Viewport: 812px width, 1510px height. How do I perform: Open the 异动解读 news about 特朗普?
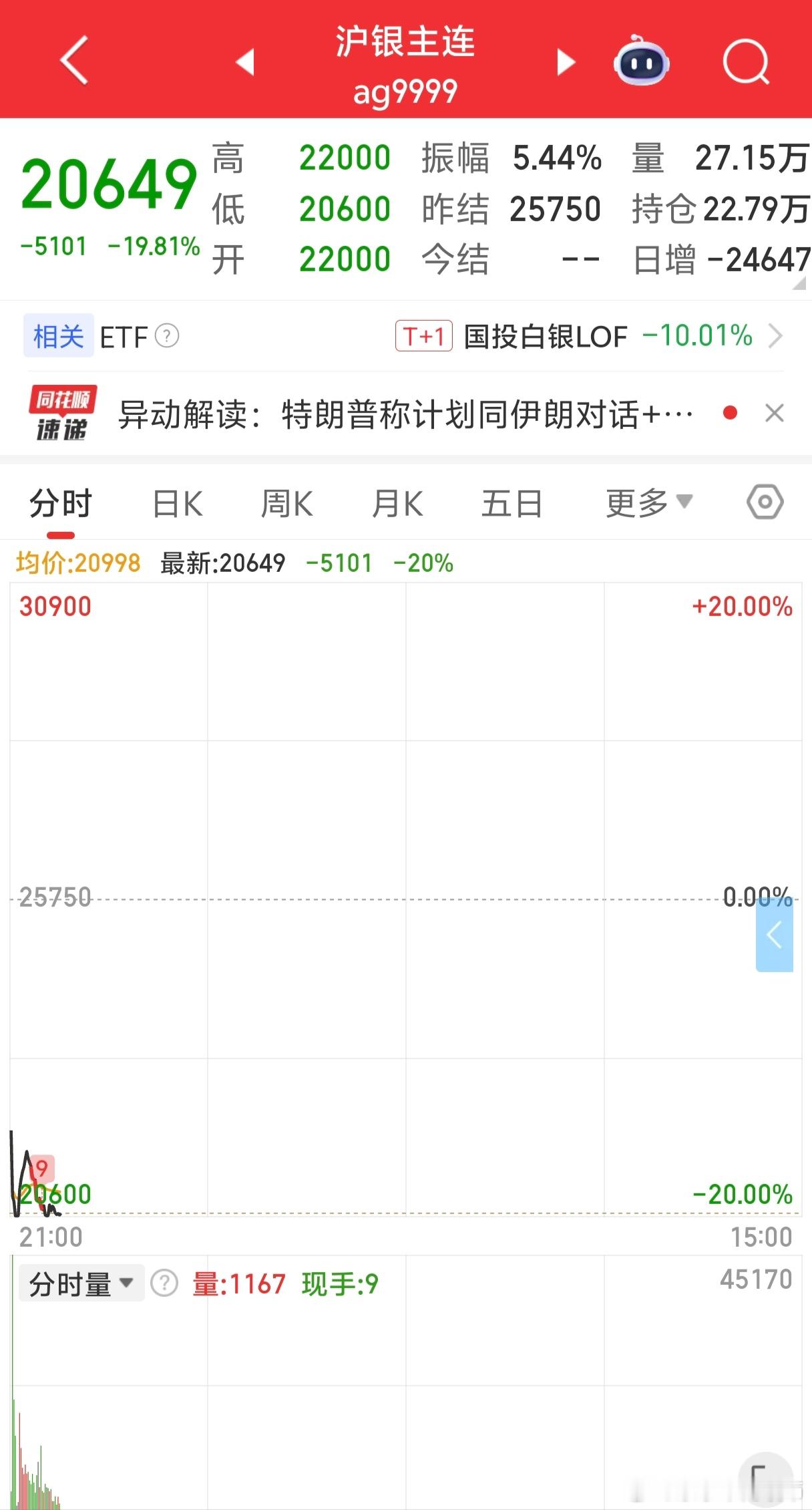pos(401,413)
